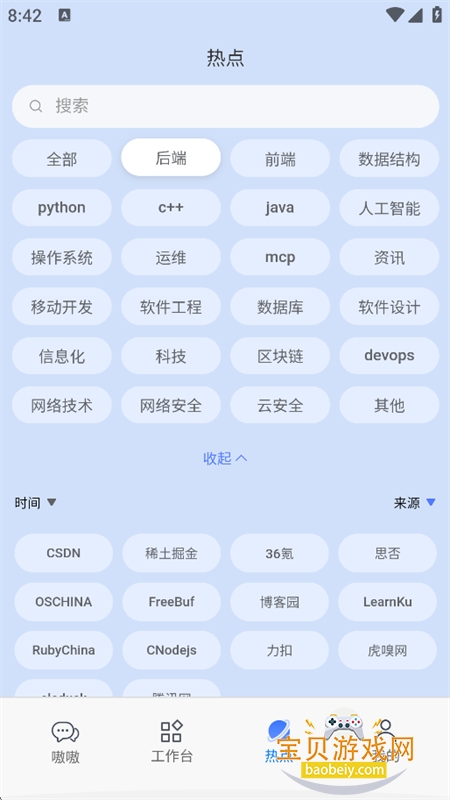The image size is (450, 800).
Task: Open the 时间 sort dropdown
Action: 35,503
